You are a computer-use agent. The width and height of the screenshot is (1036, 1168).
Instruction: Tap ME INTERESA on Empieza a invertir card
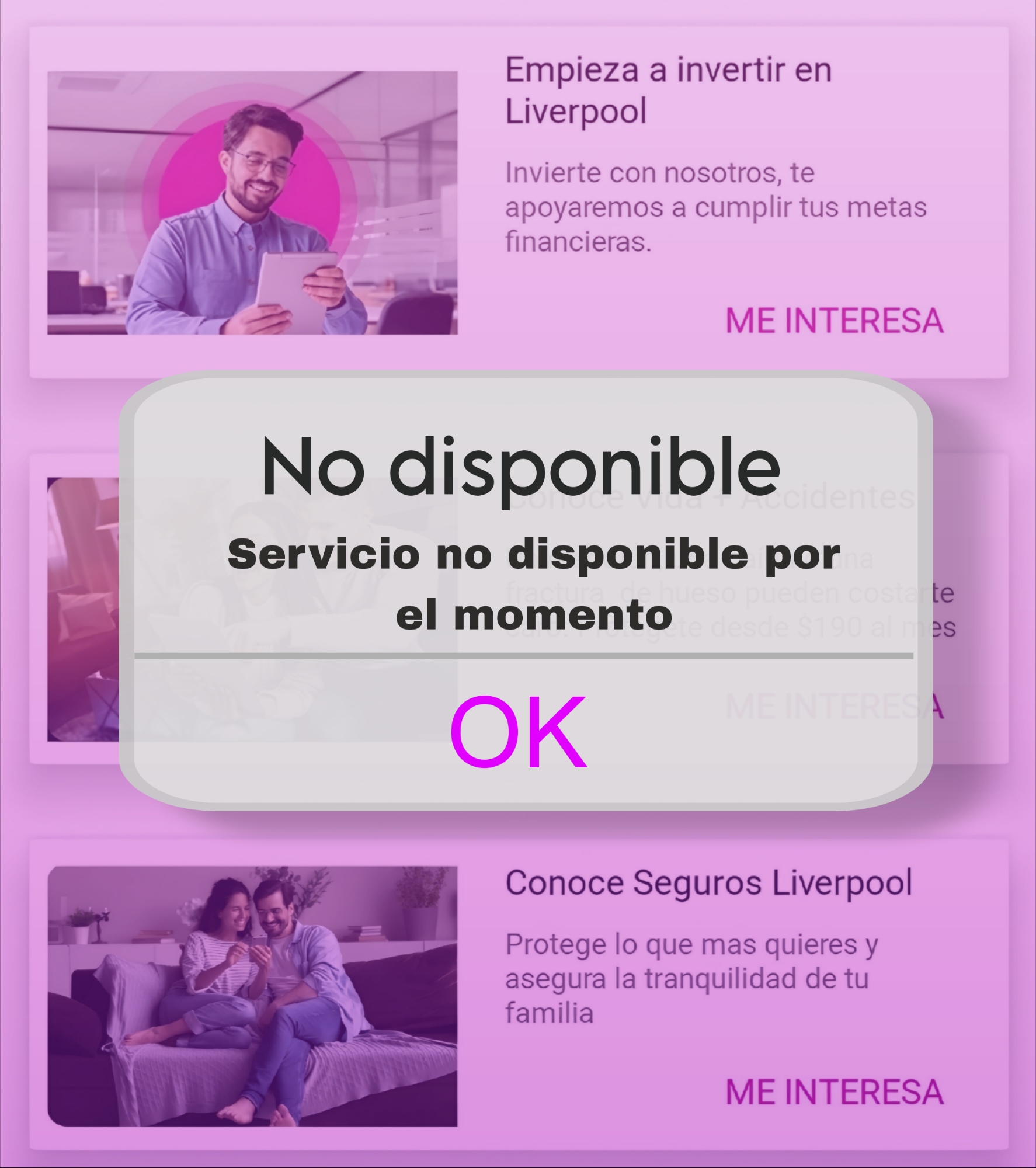click(834, 321)
